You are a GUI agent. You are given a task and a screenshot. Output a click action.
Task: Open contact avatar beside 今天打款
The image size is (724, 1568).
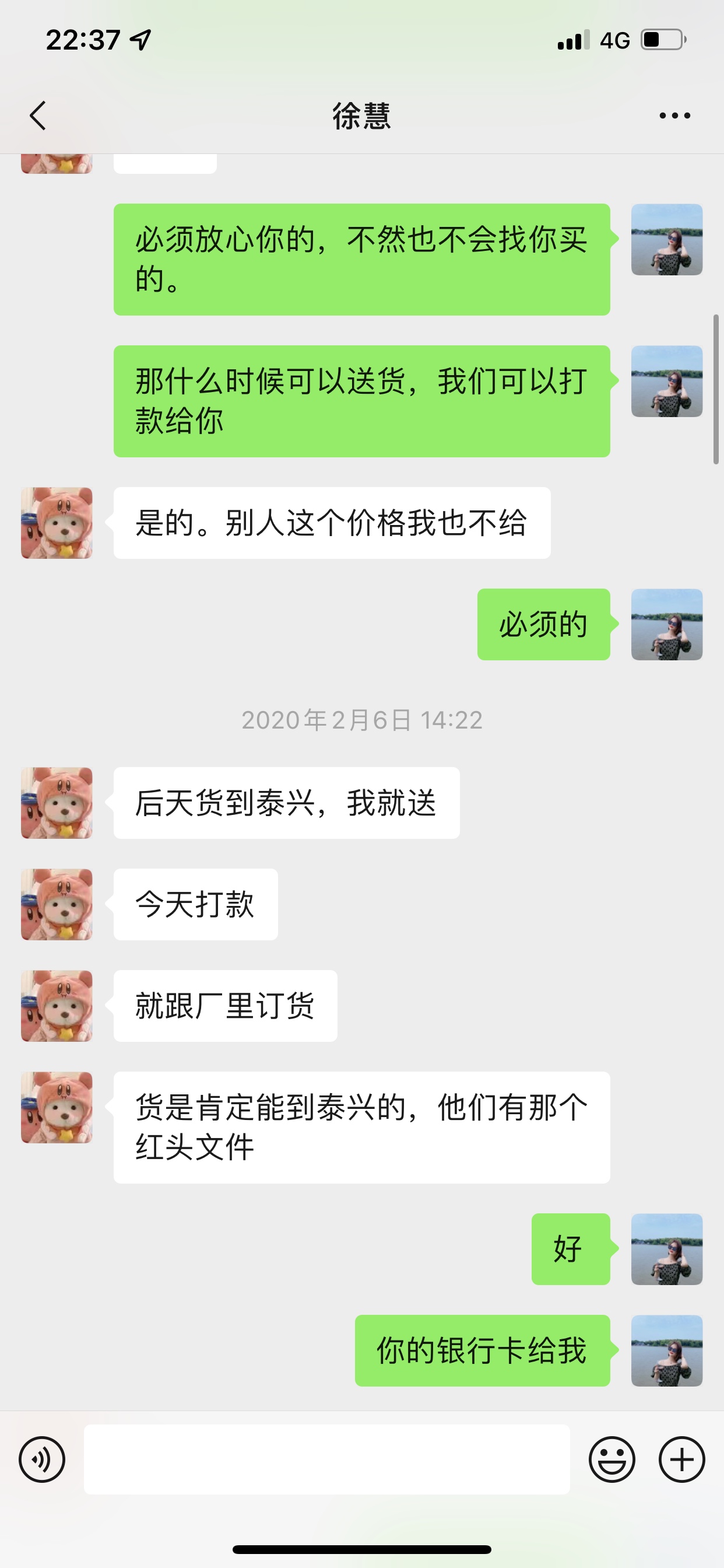pyautogui.click(x=57, y=904)
